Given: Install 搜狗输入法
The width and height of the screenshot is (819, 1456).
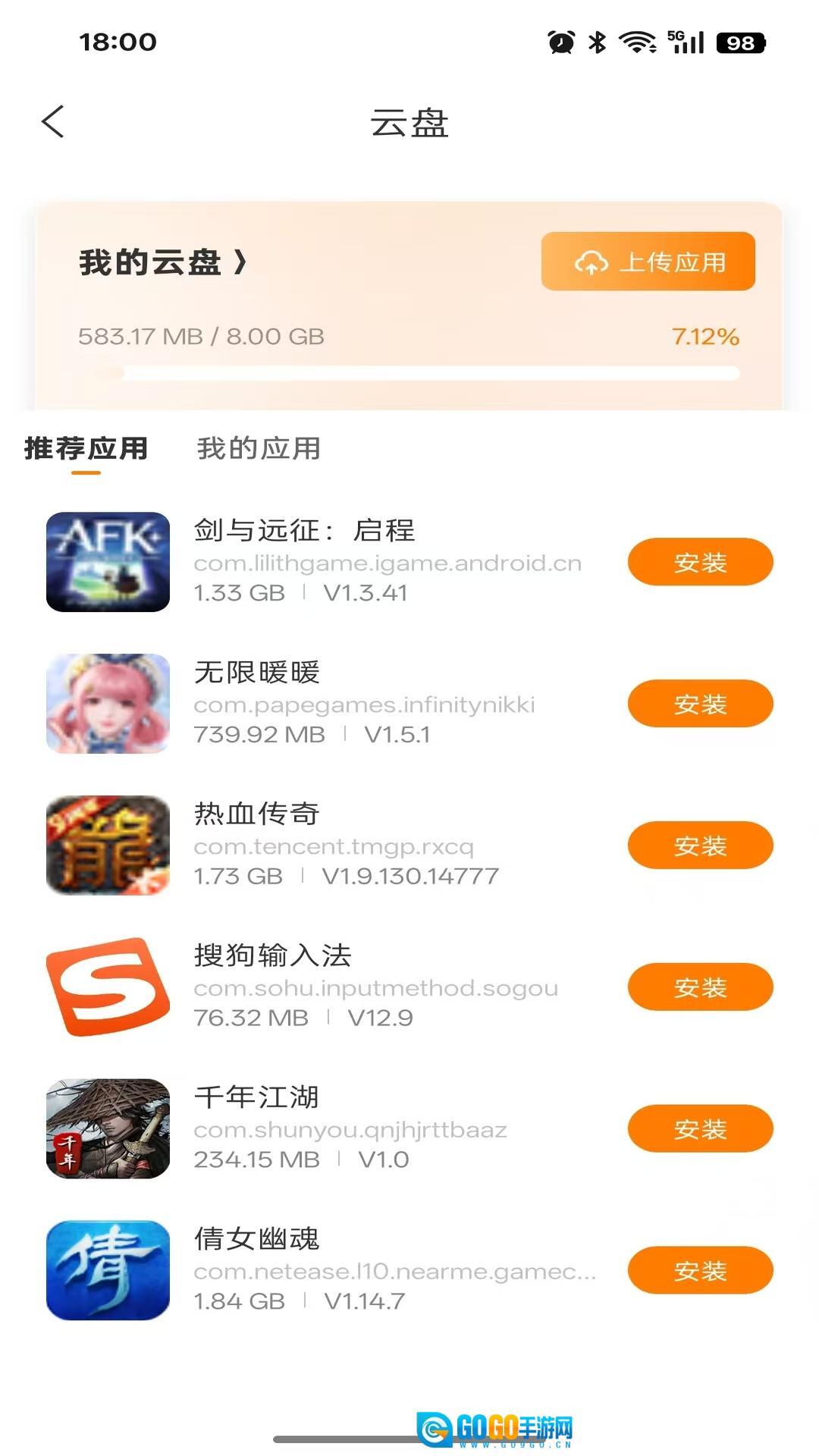Looking at the screenshot, I should coord(700,987).
